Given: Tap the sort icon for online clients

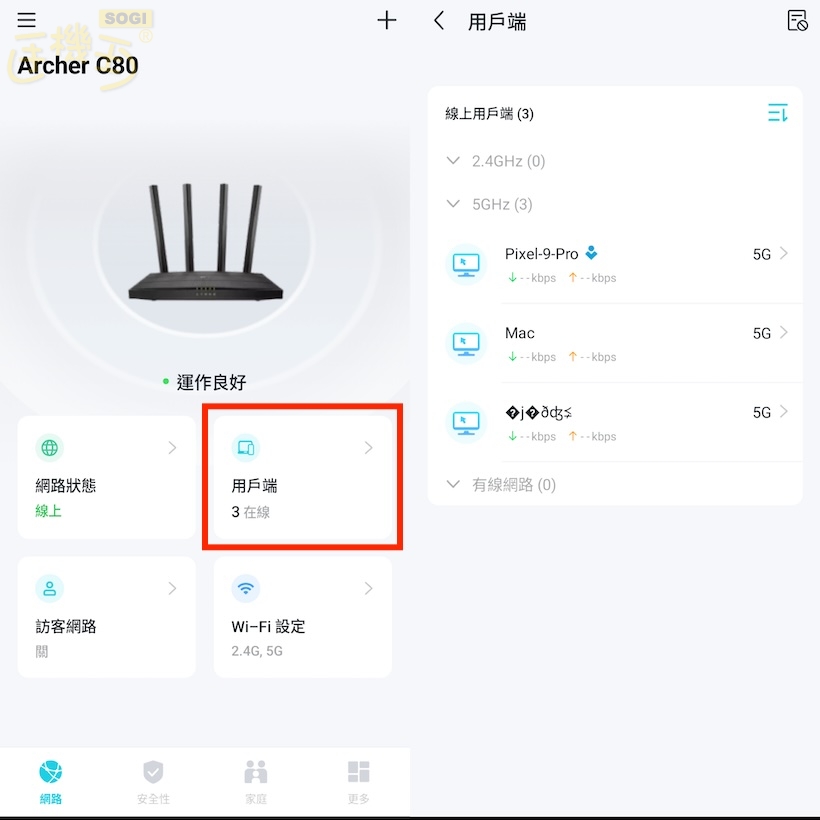Looking at the screenshot, I should click(x=777, y=113).
